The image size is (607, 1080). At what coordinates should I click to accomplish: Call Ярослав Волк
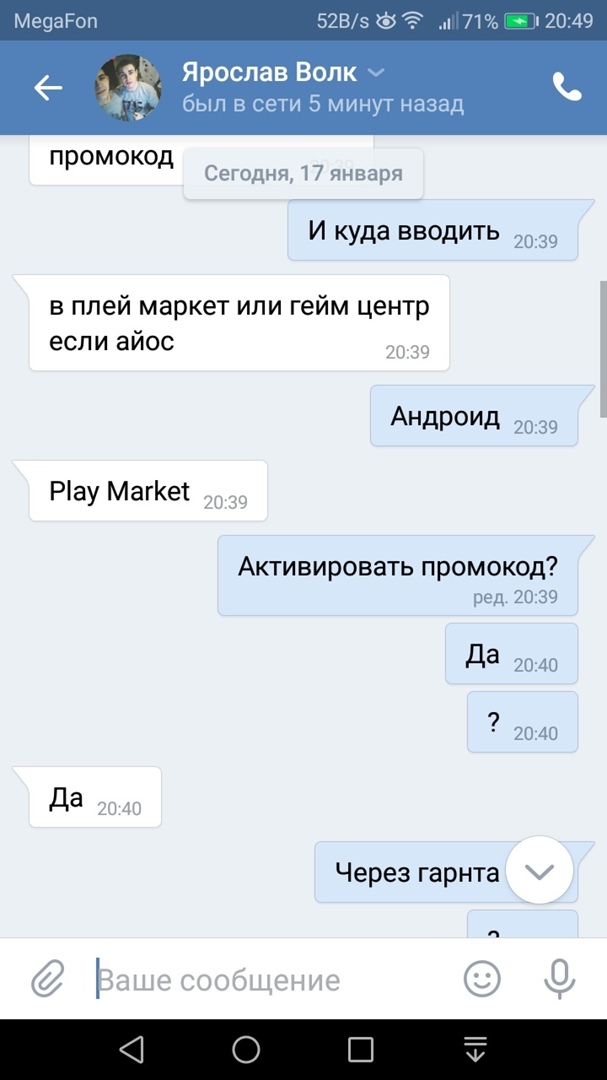[x=567, y=88]
